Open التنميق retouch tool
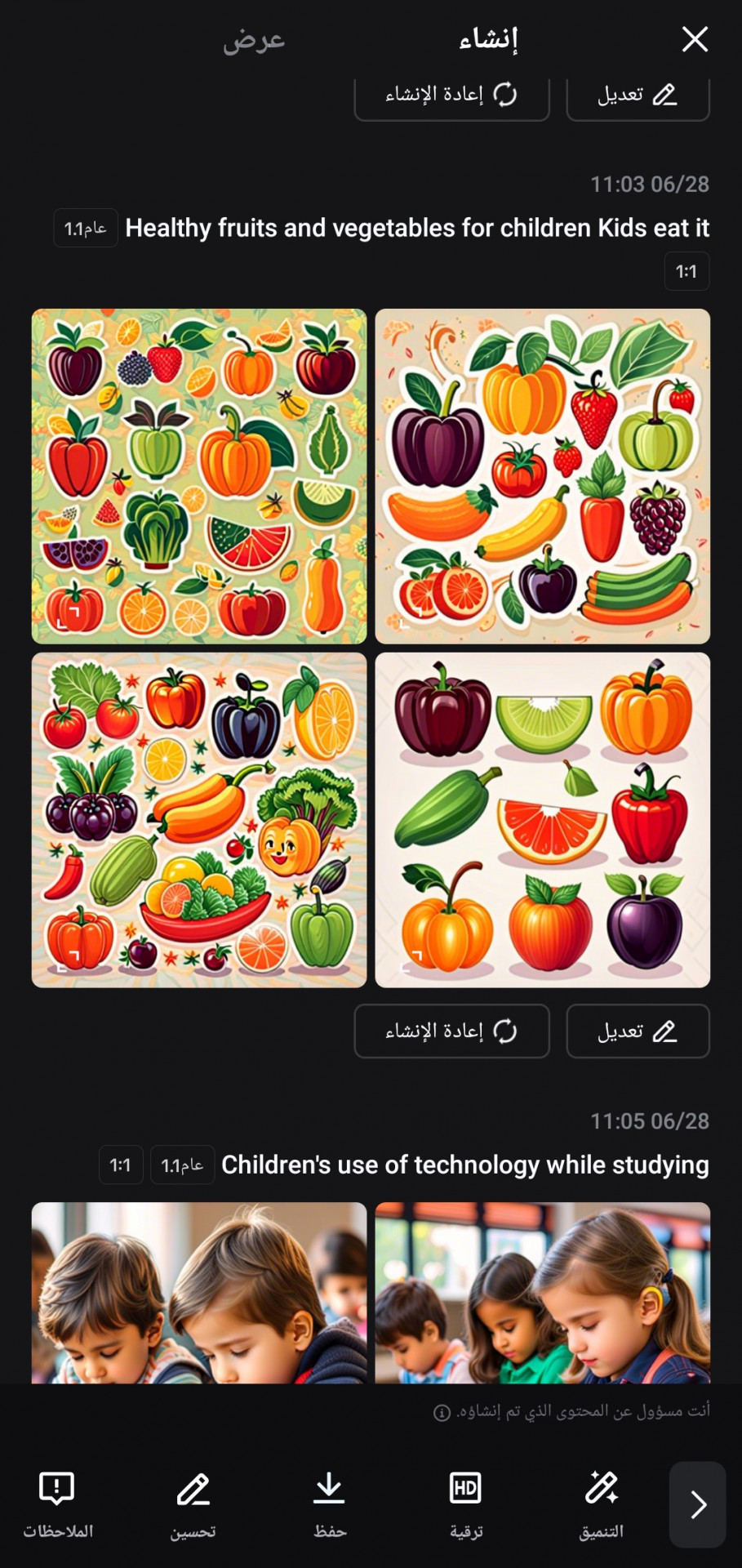Image resolution: width=742 pixels, height=1568 pixels. point(602,1504)
